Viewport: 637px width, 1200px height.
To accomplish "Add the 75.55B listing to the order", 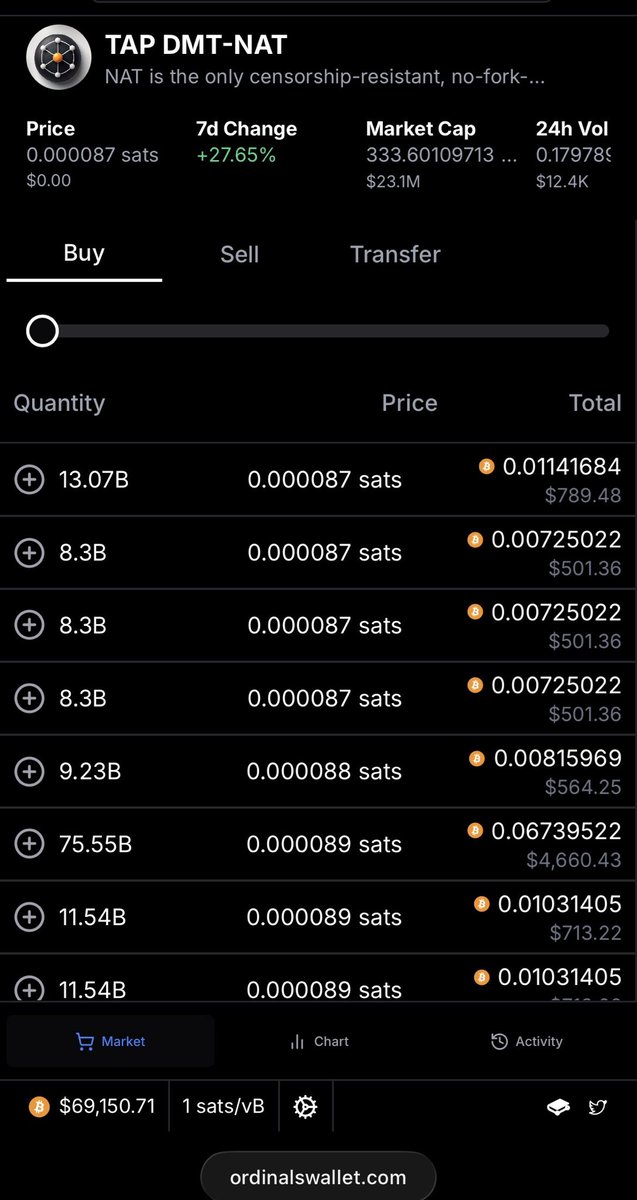I will pos(29,844).
